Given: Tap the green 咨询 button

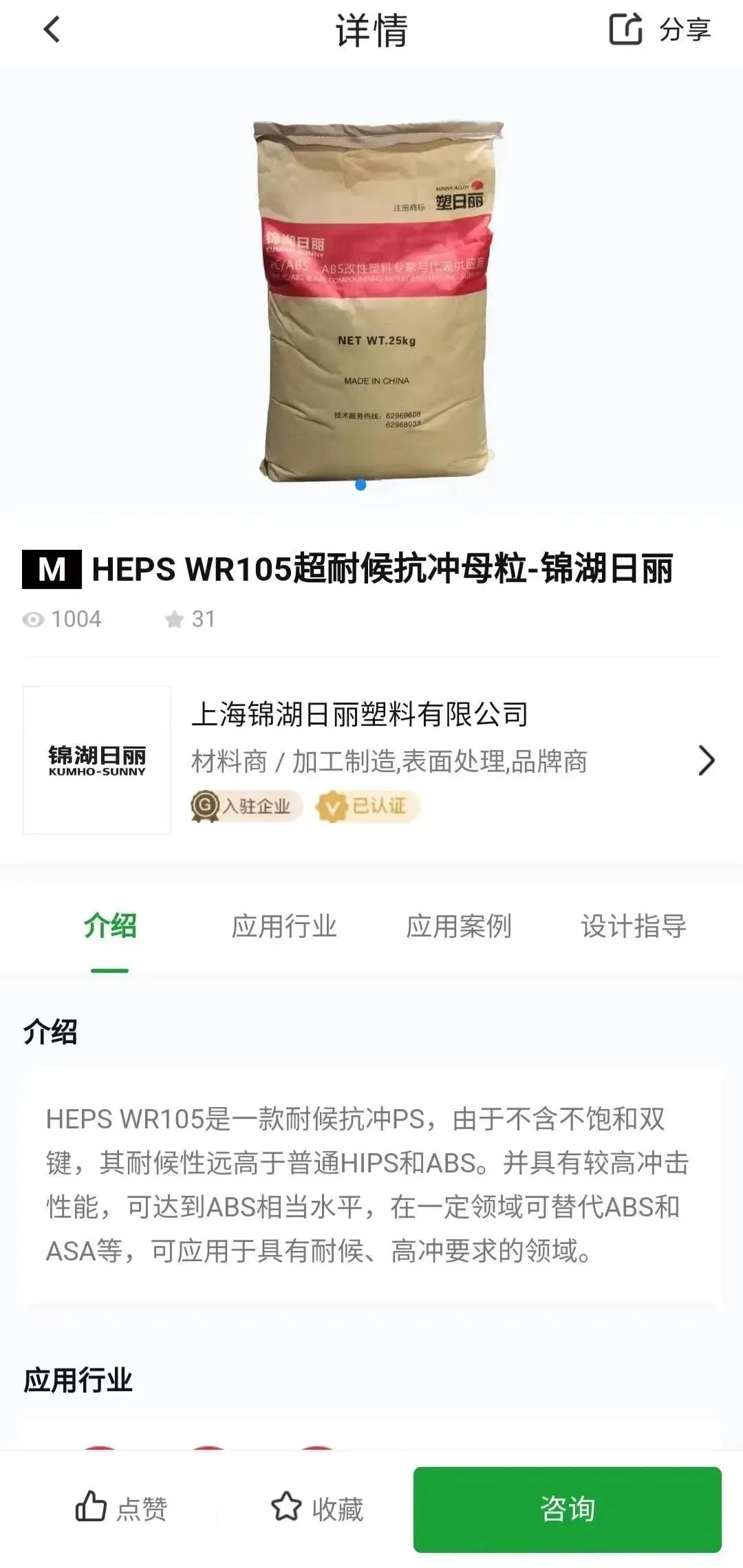Looking at the screenshot, I should pyautogui.click(x=568, y=1509).
